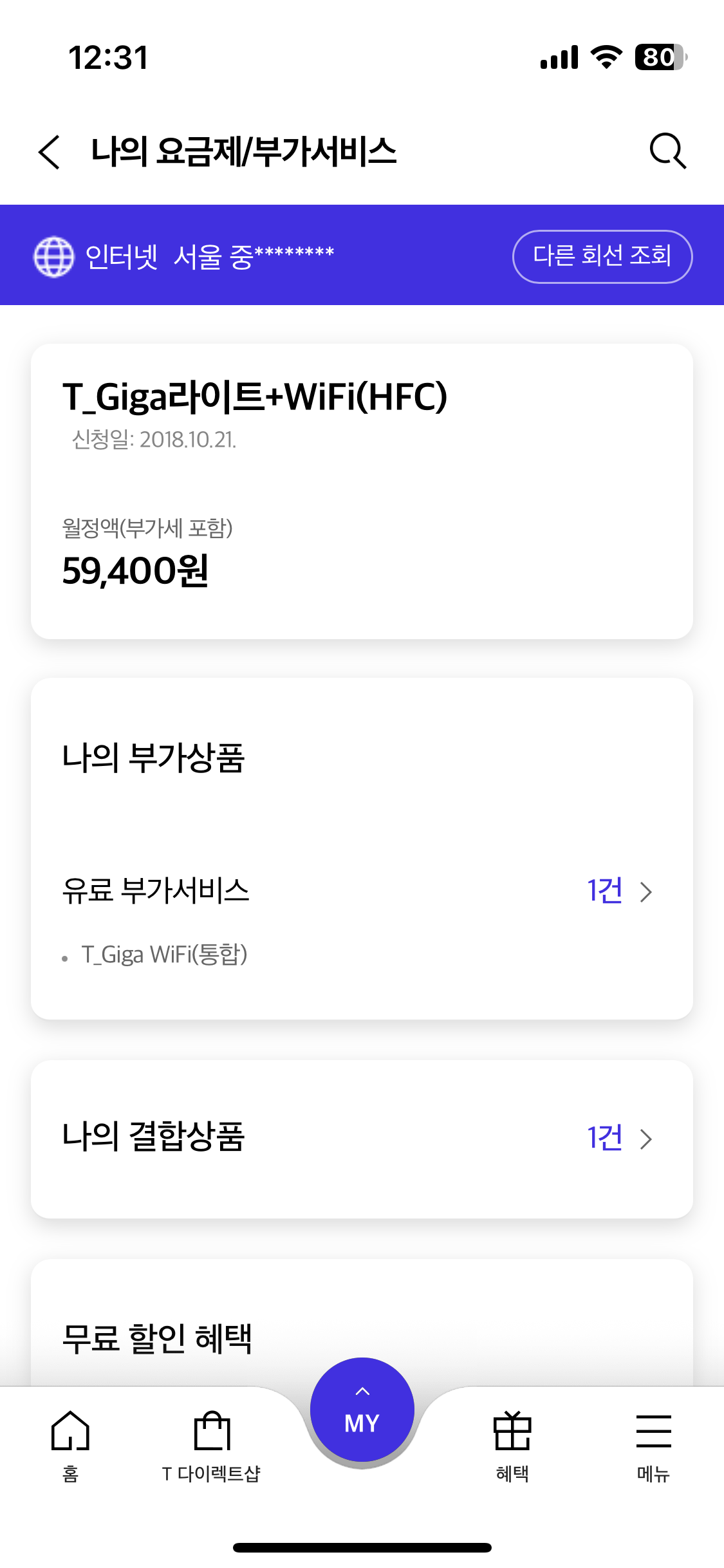Go back using the header arrow
Screen dimensions: 724x1568
(50, 152)
